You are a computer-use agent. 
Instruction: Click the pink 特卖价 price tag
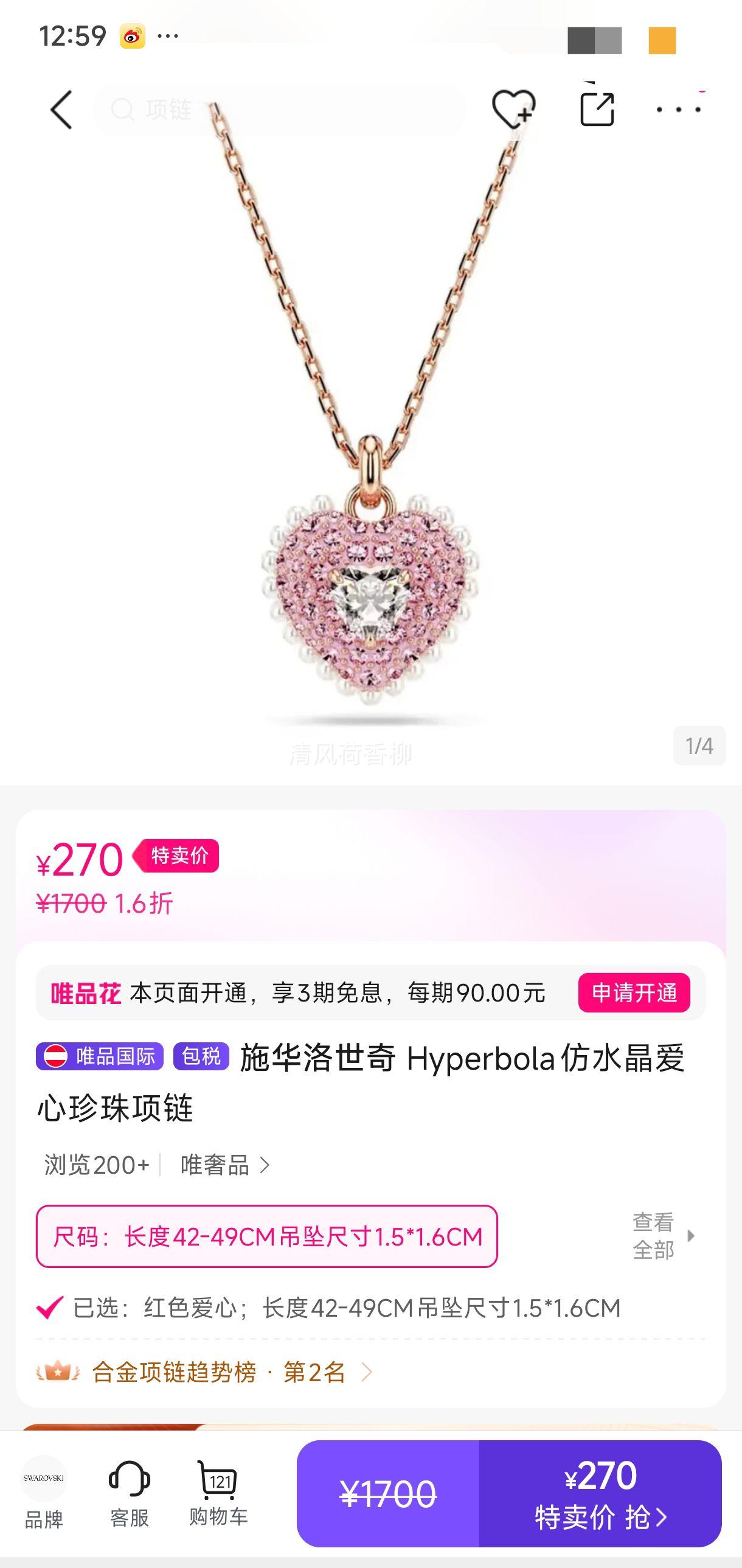pos(178,859)
